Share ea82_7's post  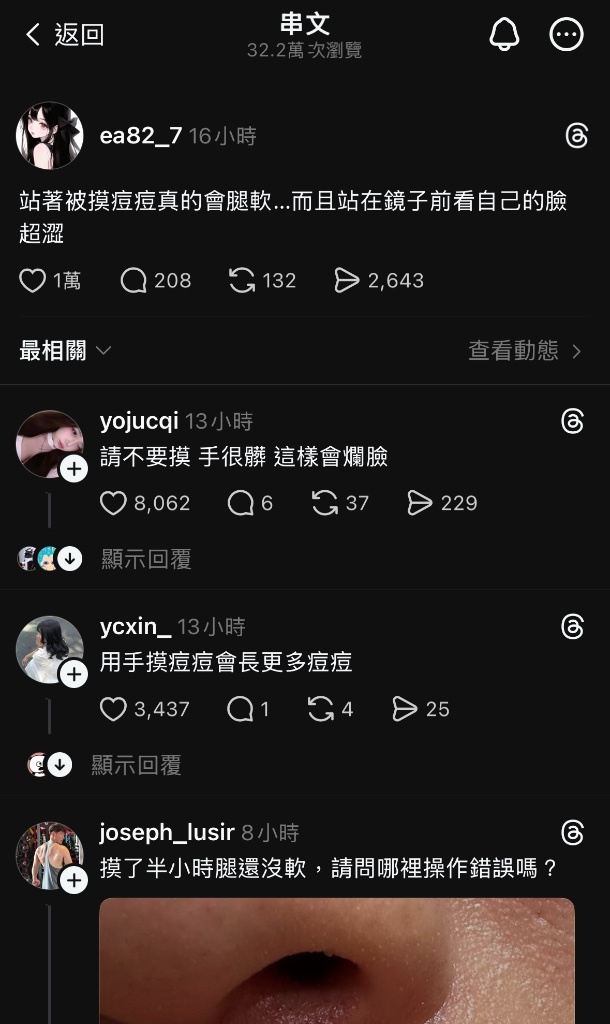[346, 281]
